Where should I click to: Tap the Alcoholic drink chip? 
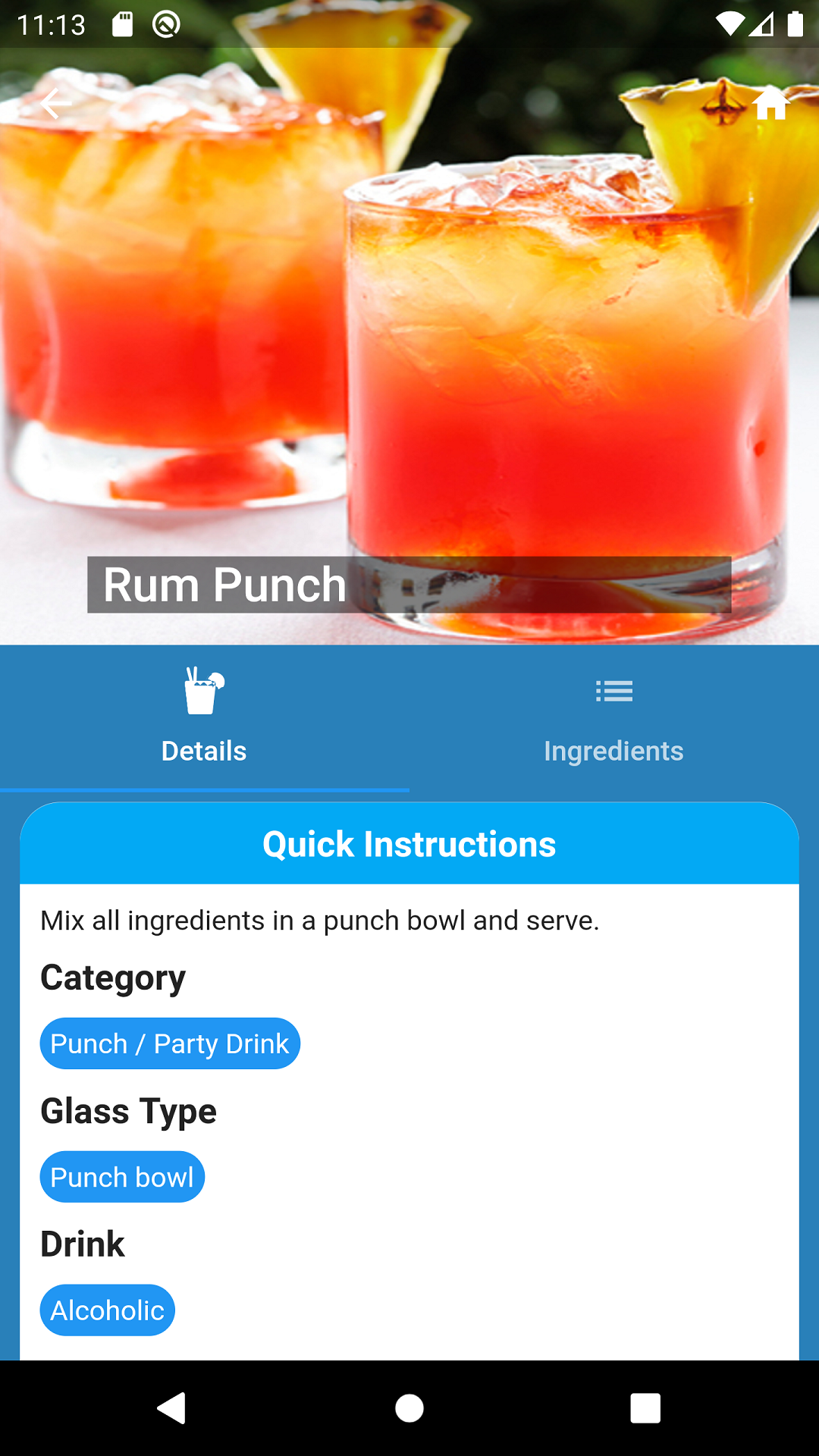108,1310
